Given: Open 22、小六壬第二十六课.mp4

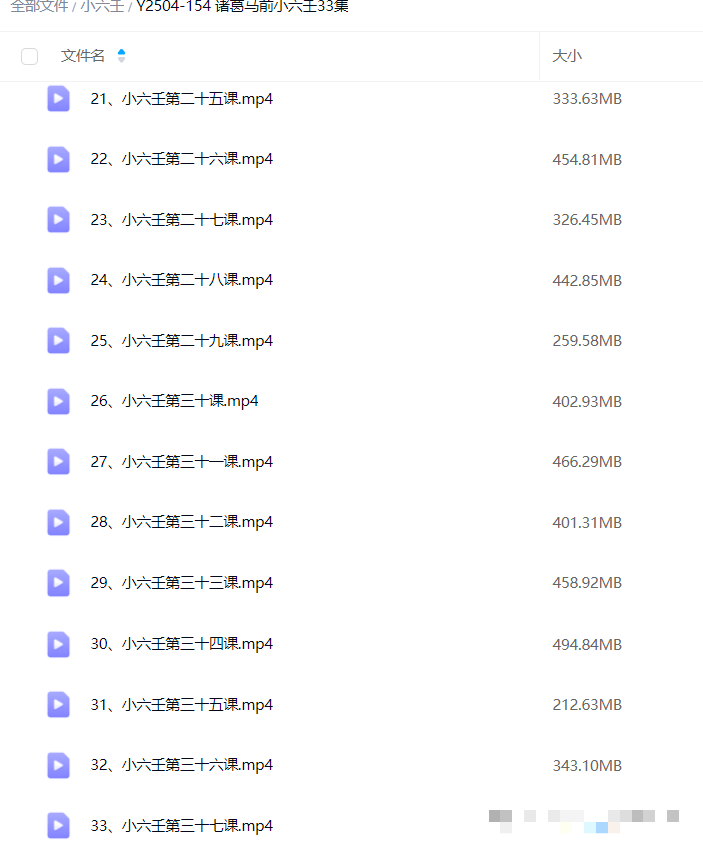Looking at the screenshot, I should (x=181, y=159).
